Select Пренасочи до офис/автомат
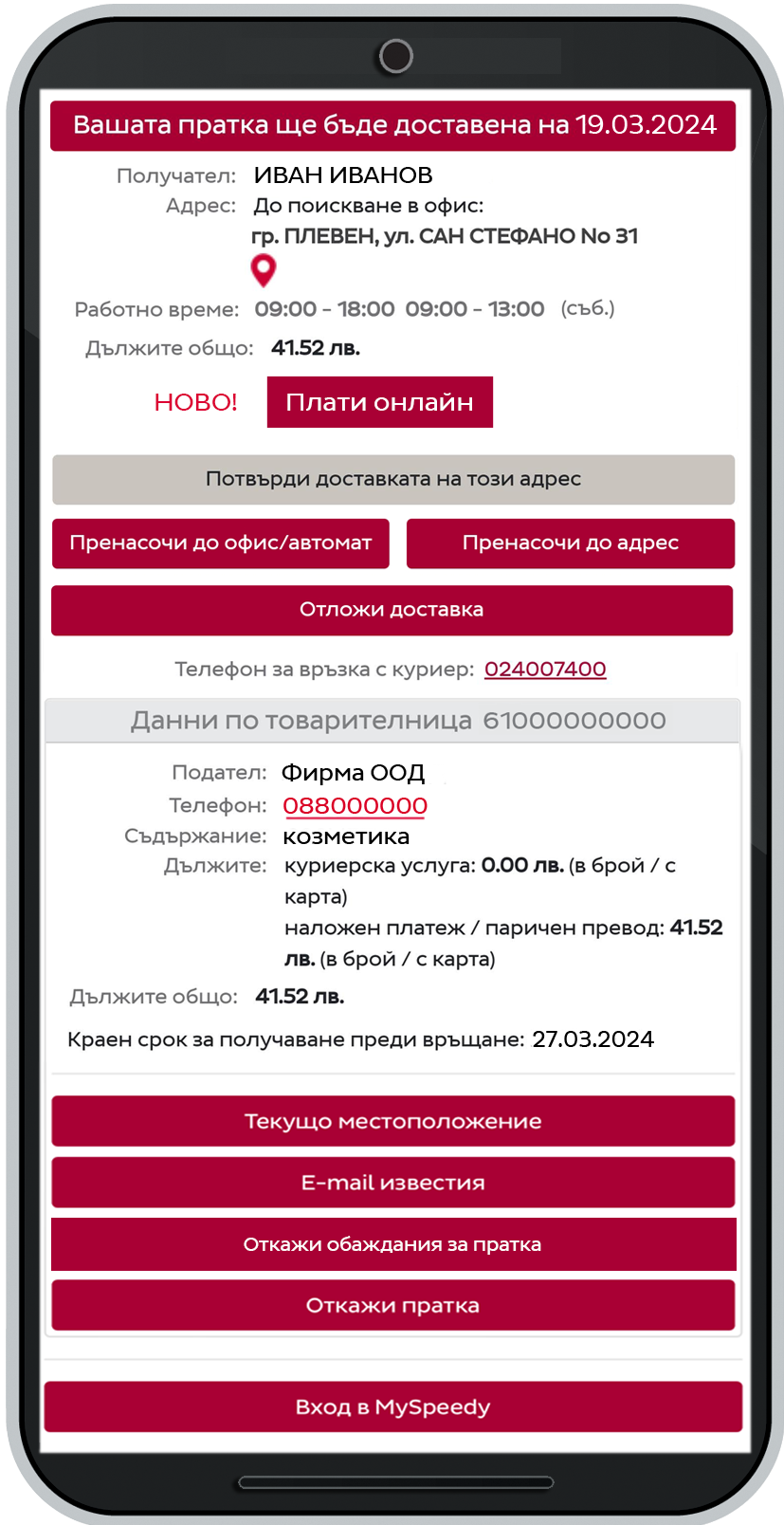Image resolution: width=784 pixels, height=1525 pixels. [220, 543]
